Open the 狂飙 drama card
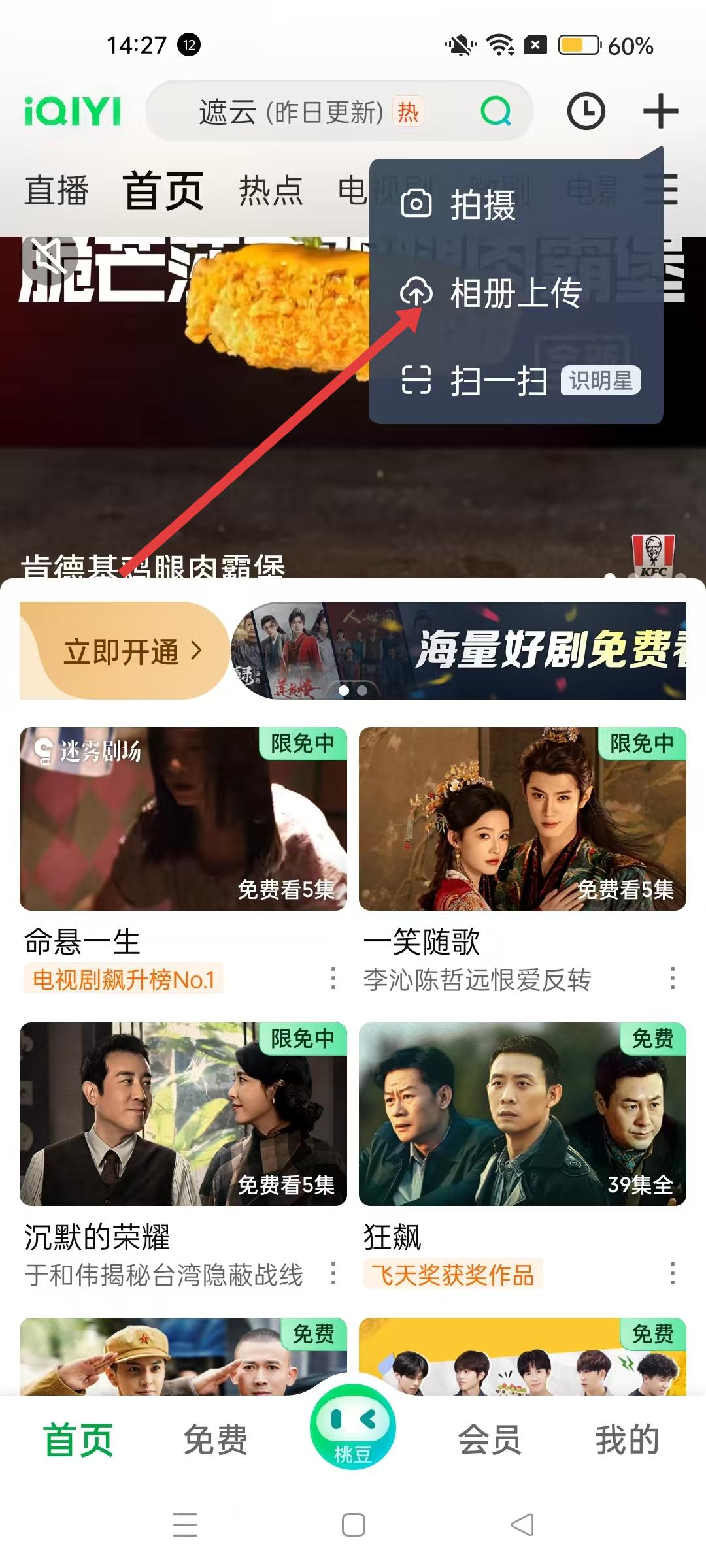Image resolution: width=706 pixels, height=1568 pixels. pyautogui.click(x=522, y=1114)
